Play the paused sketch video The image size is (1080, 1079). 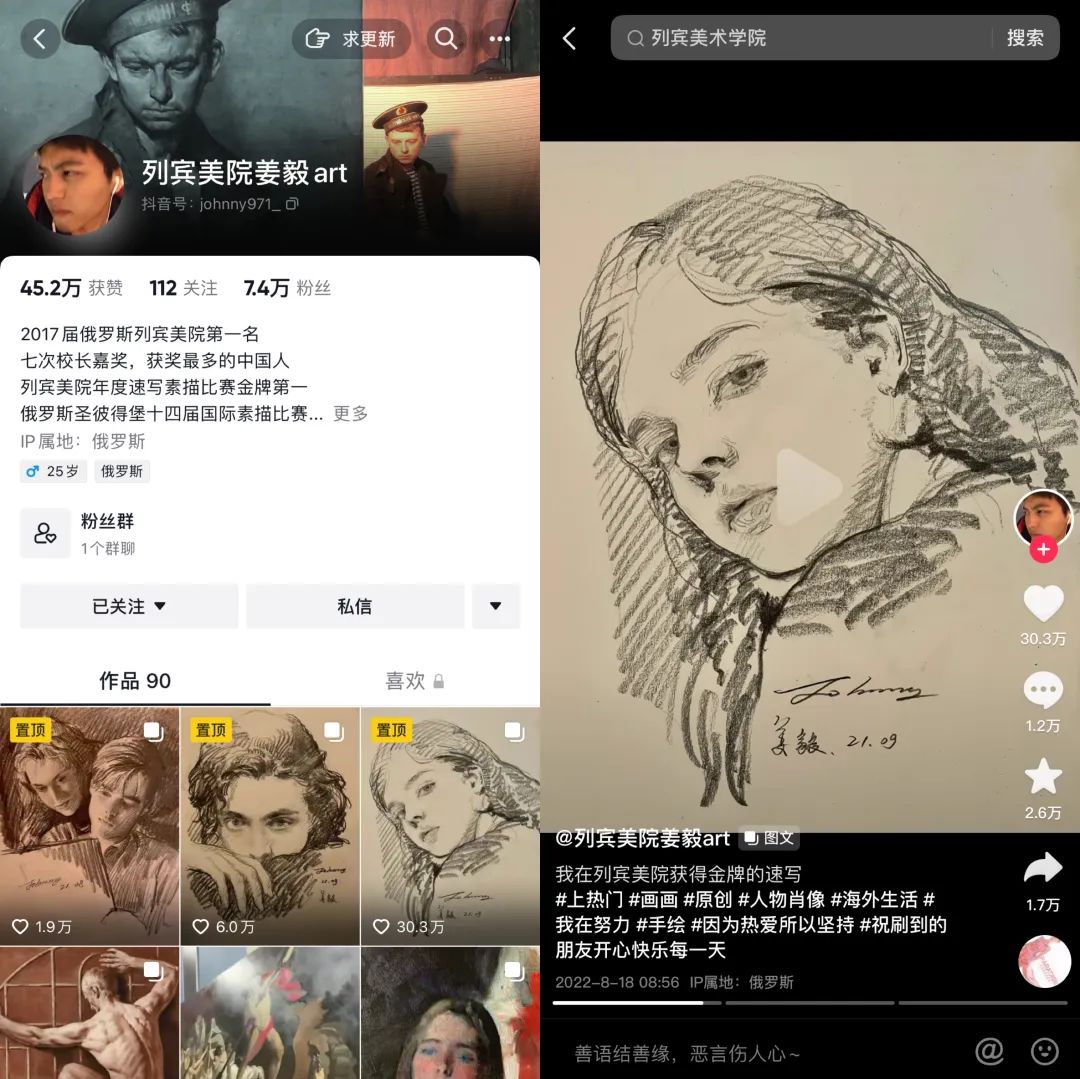(808, 487)
